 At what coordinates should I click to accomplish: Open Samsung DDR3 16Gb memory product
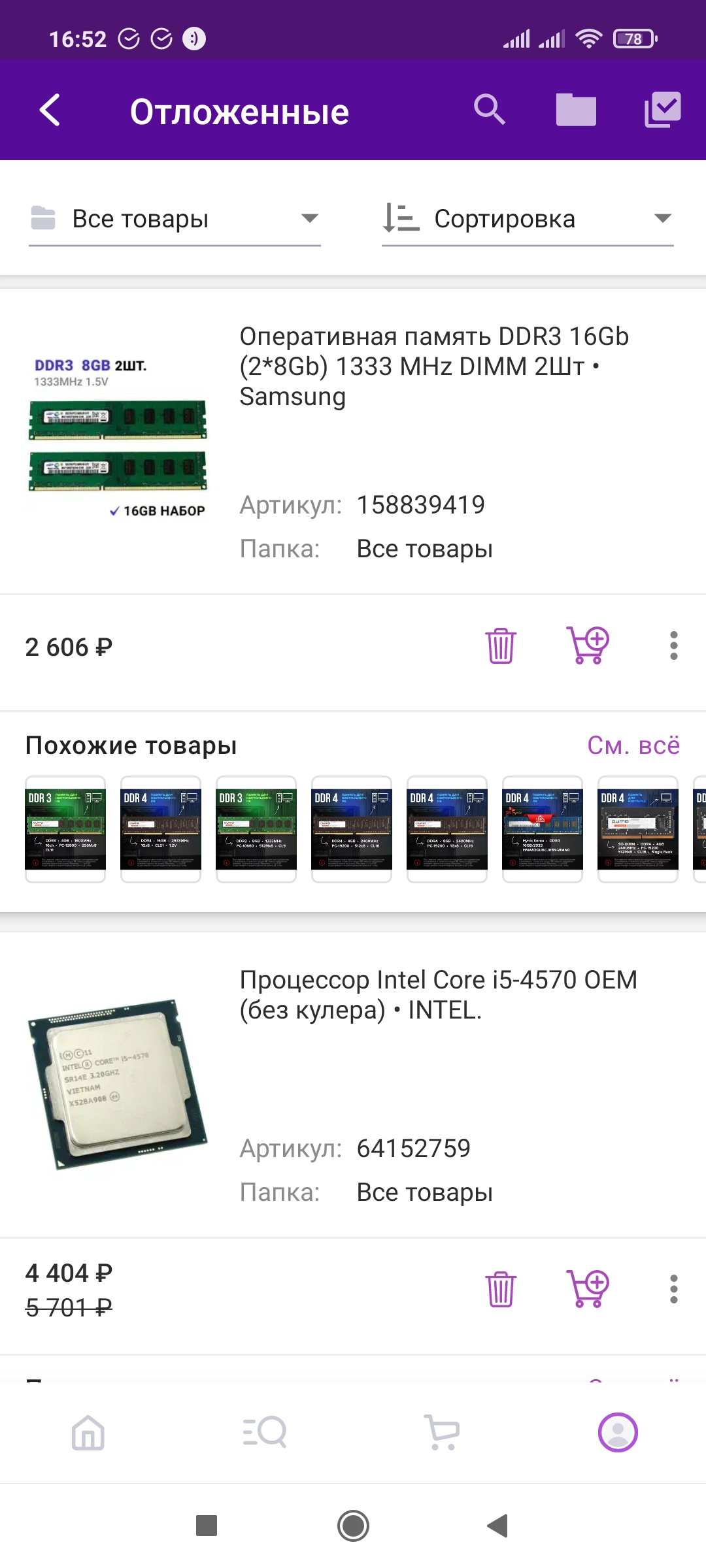click(434, 366)
